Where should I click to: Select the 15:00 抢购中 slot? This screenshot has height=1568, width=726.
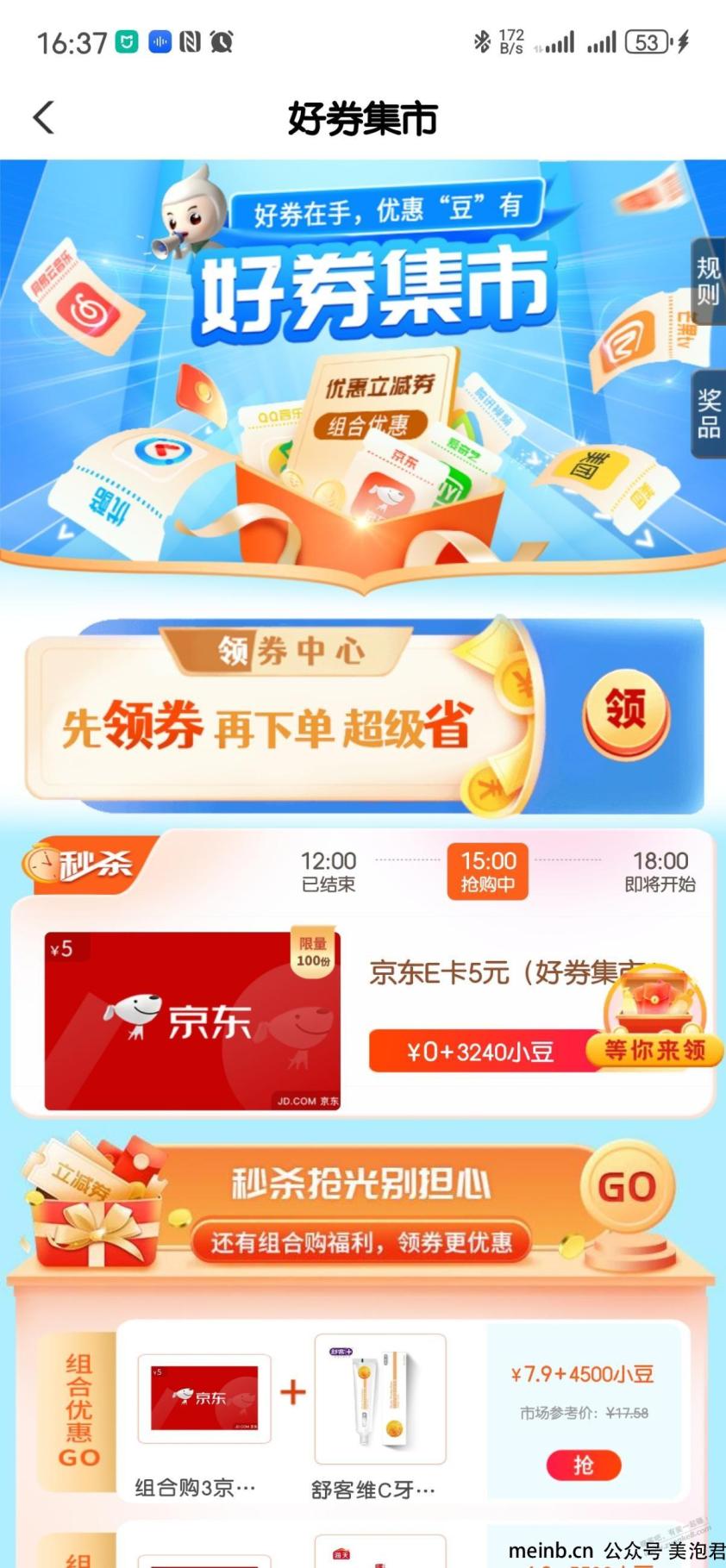tap(488, 871)
